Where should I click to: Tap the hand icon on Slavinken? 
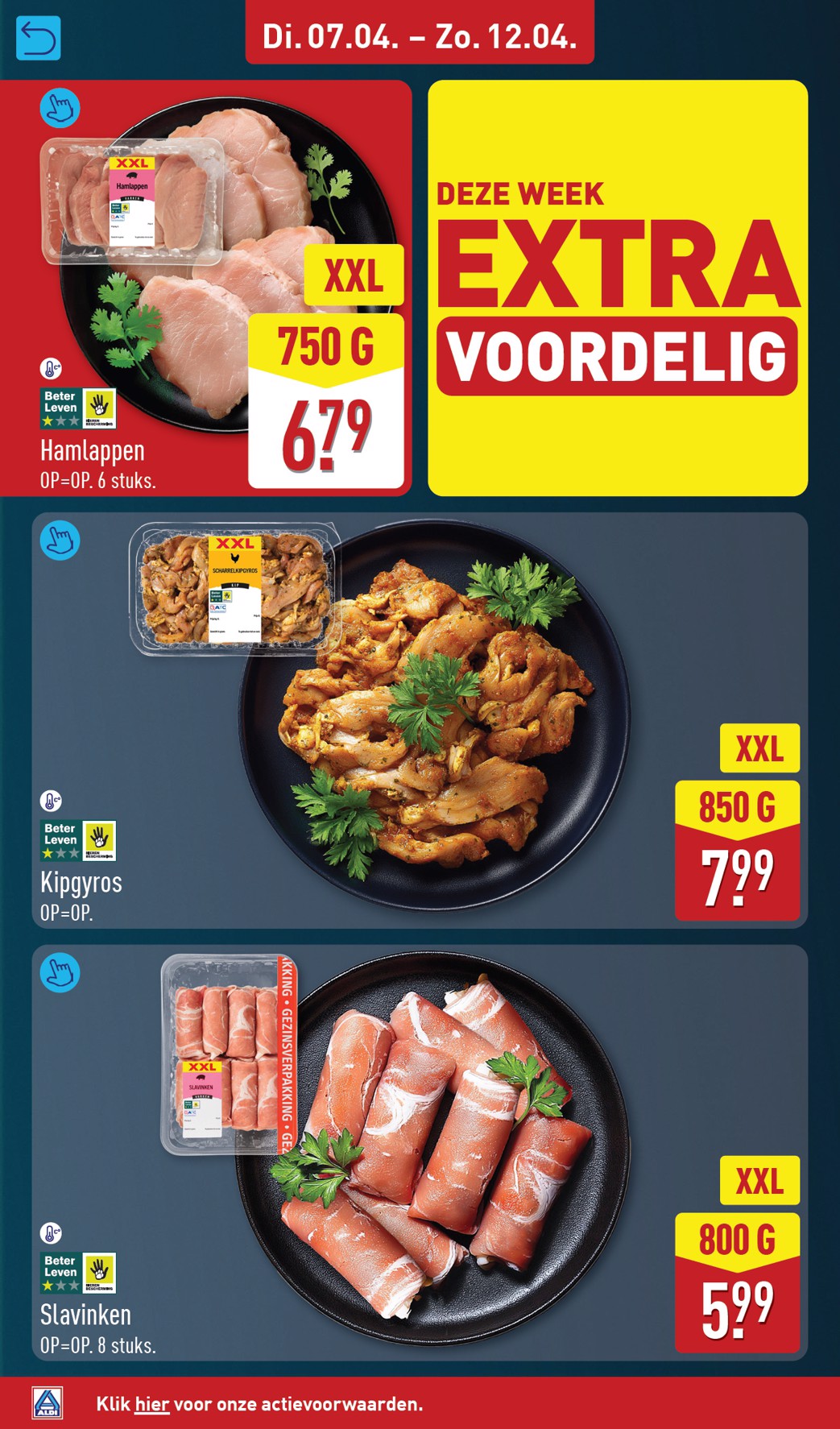pos(60,972)
